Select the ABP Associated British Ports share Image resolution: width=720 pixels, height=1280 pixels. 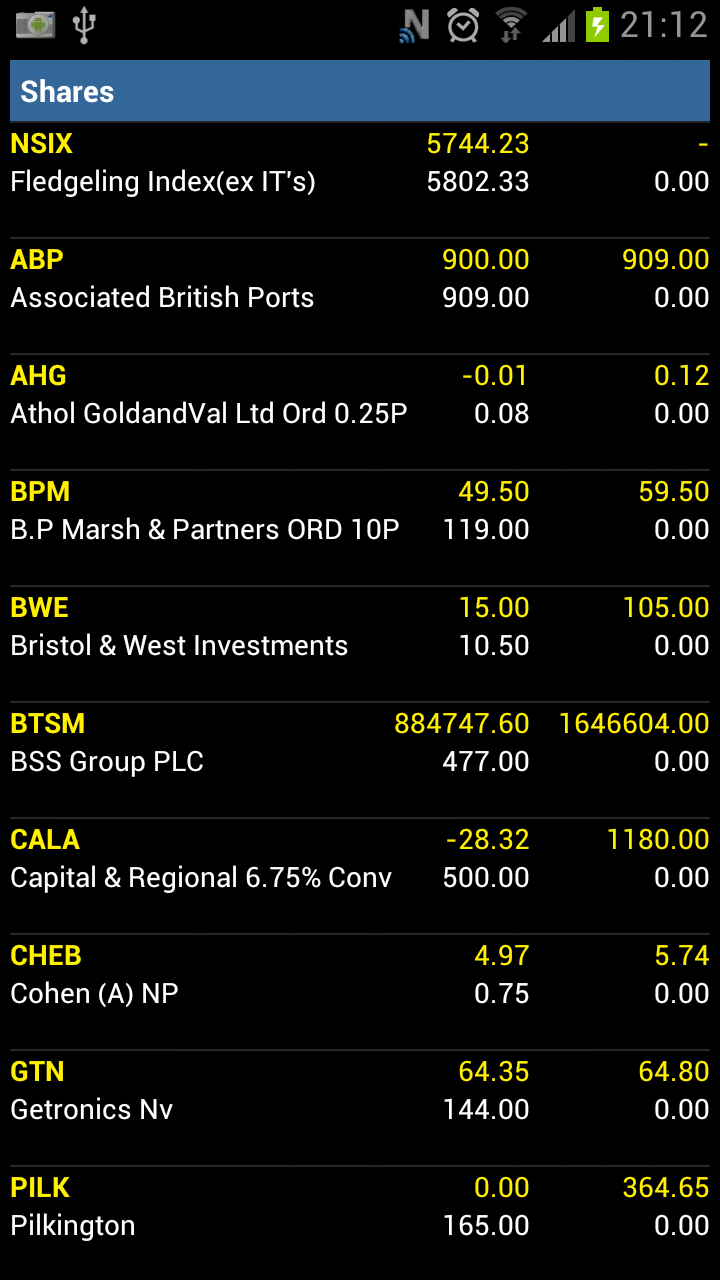coord(360,297)
